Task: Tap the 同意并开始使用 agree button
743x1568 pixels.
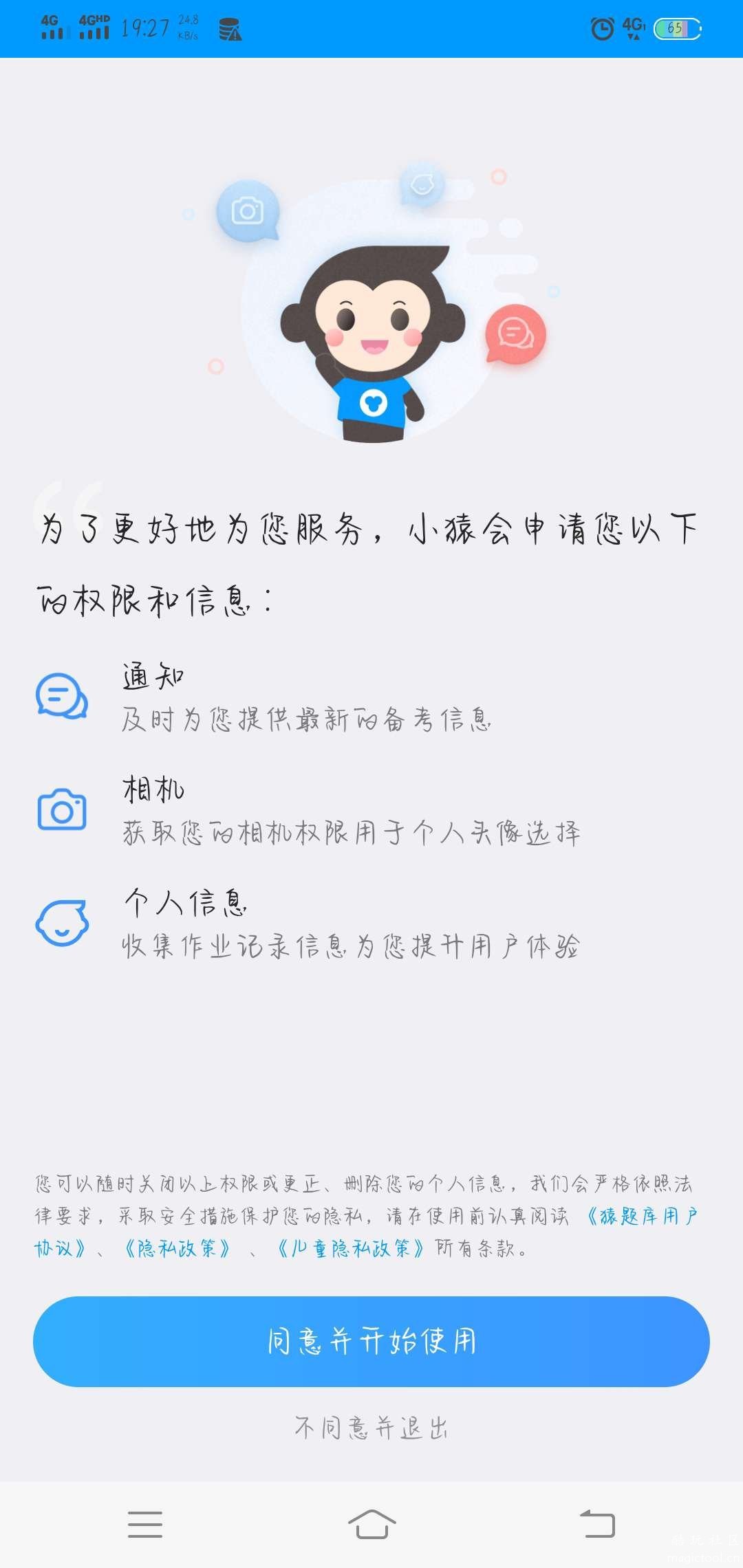Action: [371, 1342]
